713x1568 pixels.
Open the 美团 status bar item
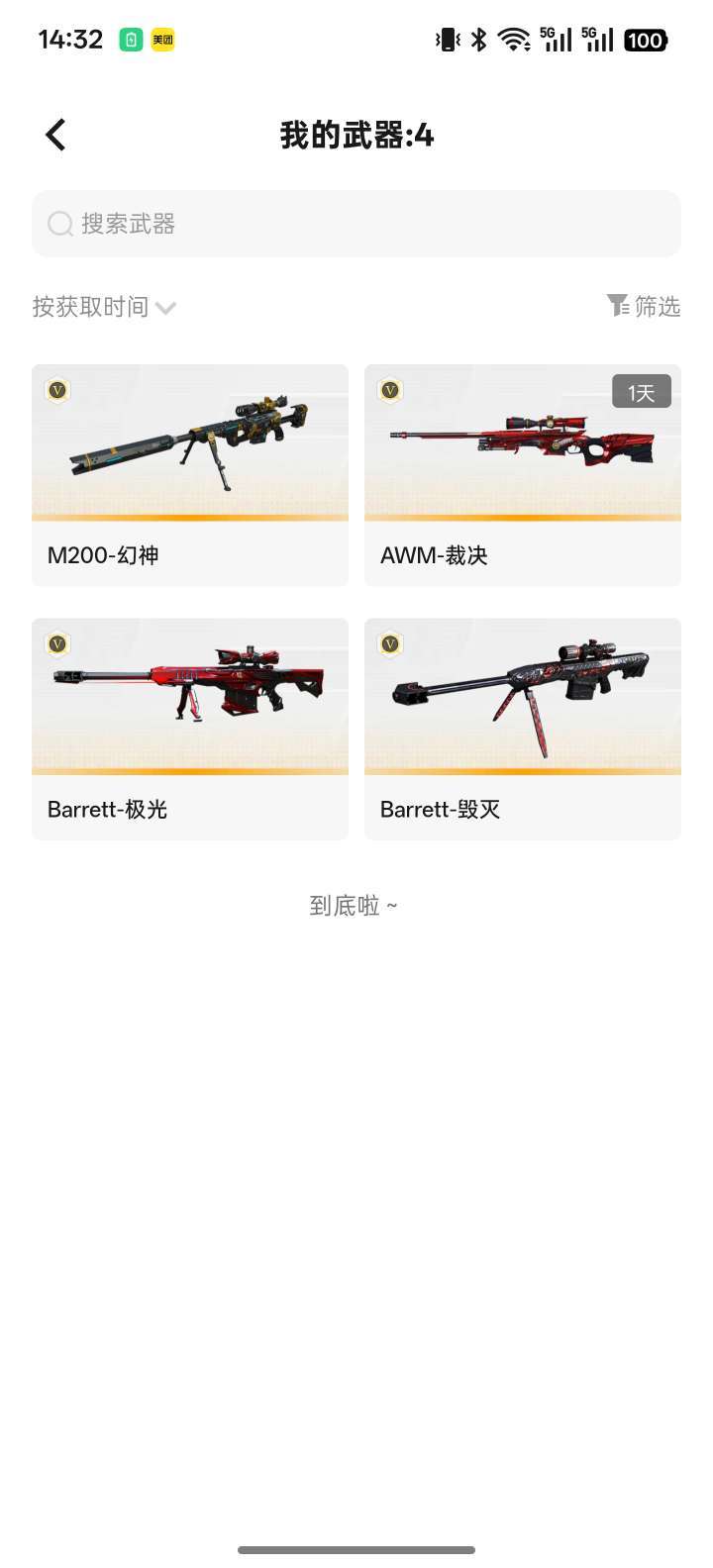(x=164, y=39)
